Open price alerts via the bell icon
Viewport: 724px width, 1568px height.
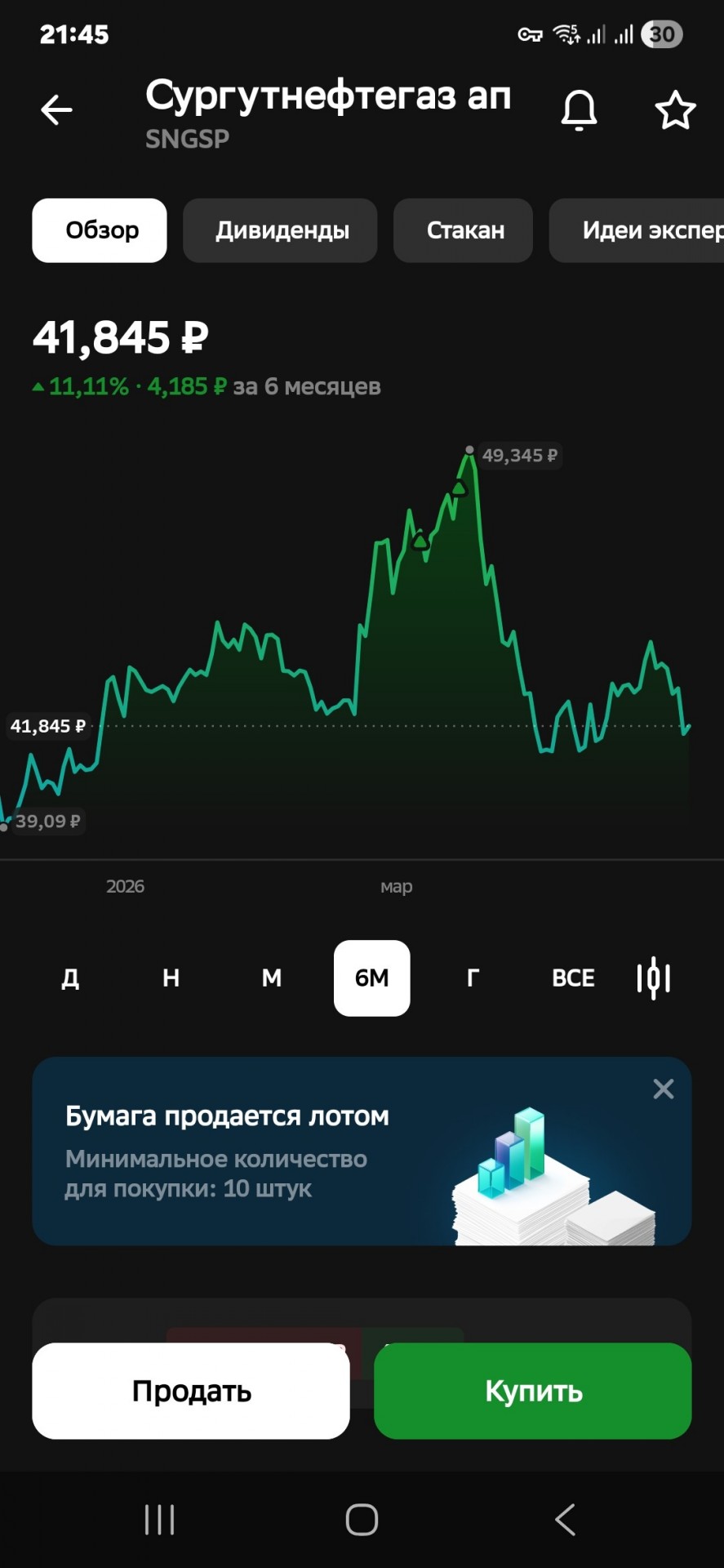(579, 110)
